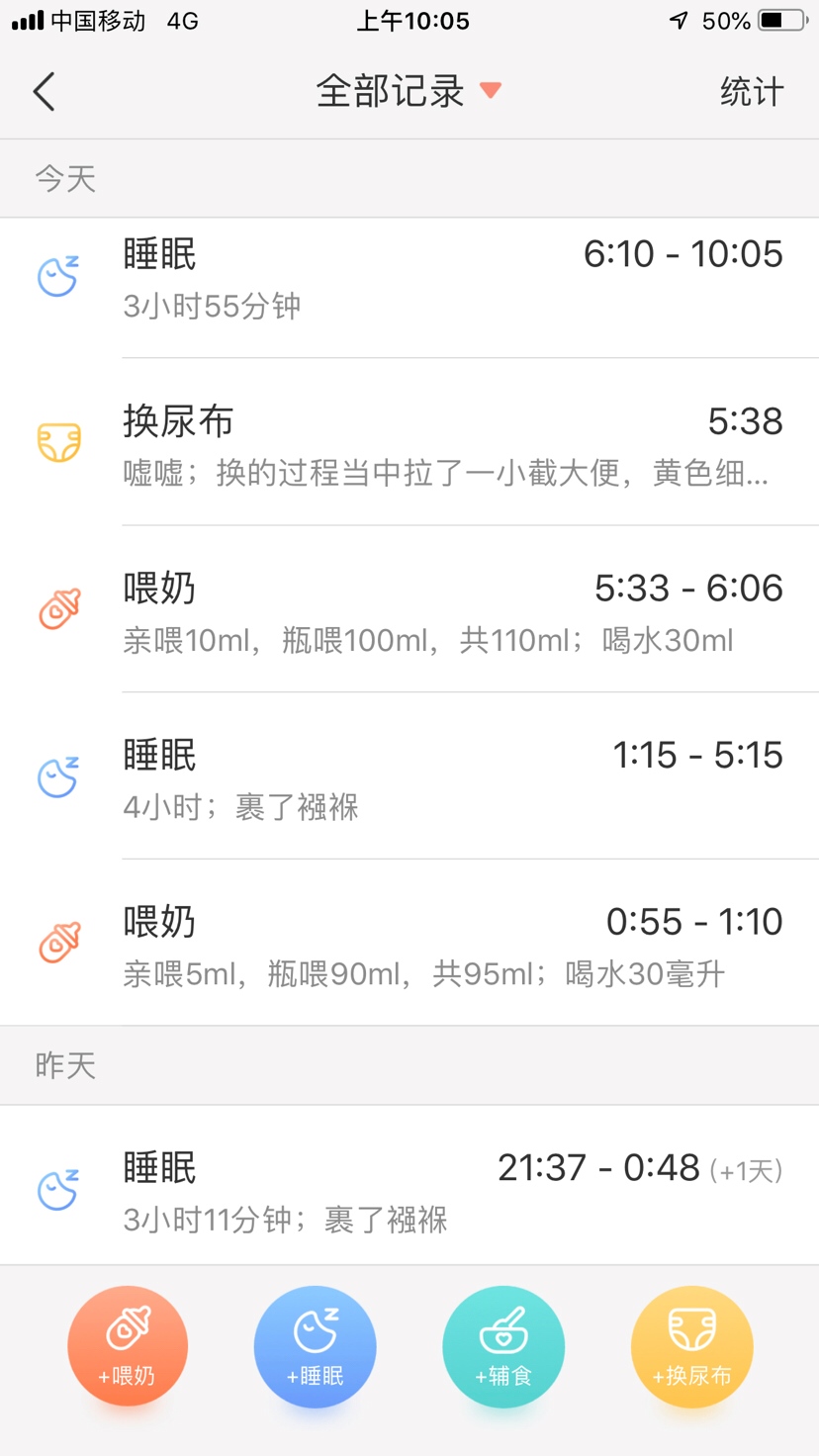Go back using the top-left arrow

45,92
